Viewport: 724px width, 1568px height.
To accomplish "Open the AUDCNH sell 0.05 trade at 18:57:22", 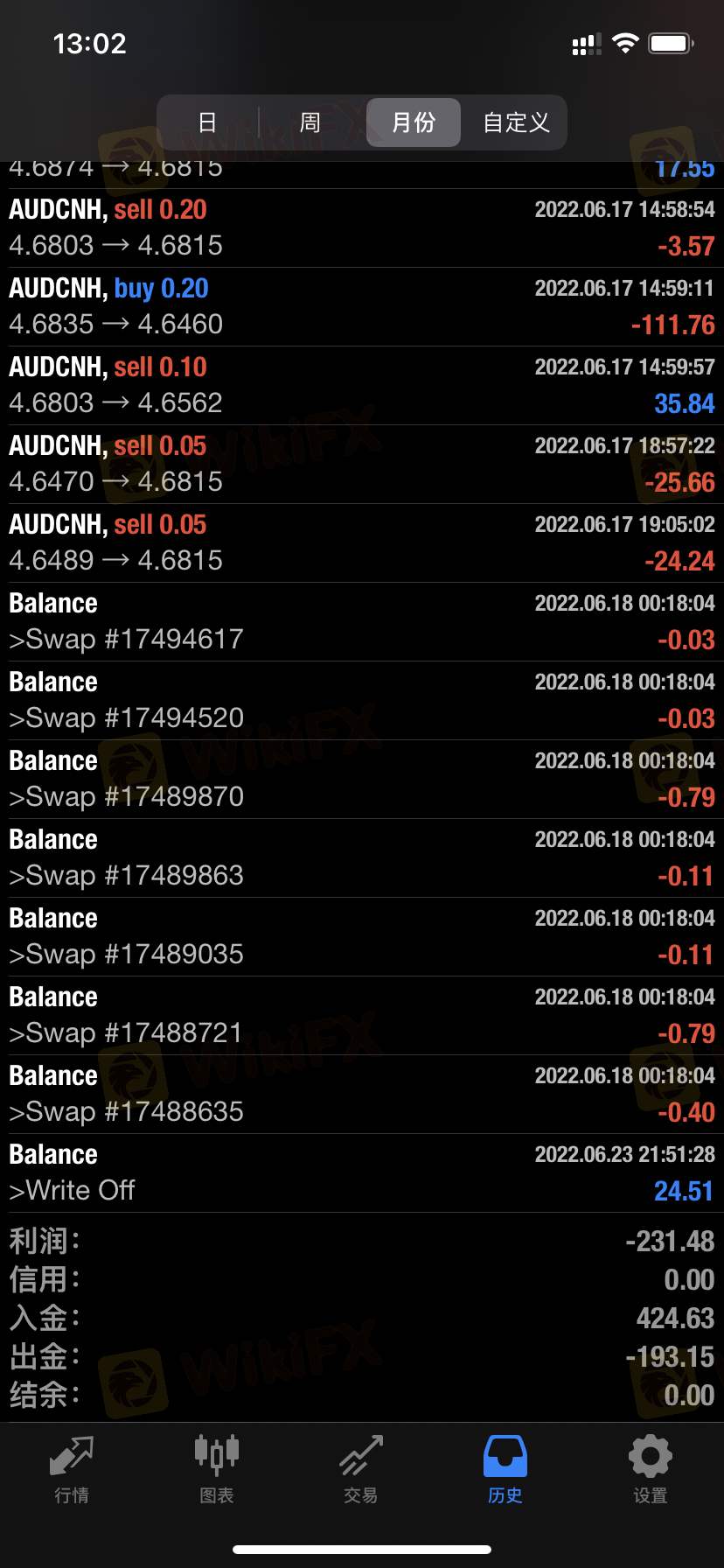I will click(362, 465).
